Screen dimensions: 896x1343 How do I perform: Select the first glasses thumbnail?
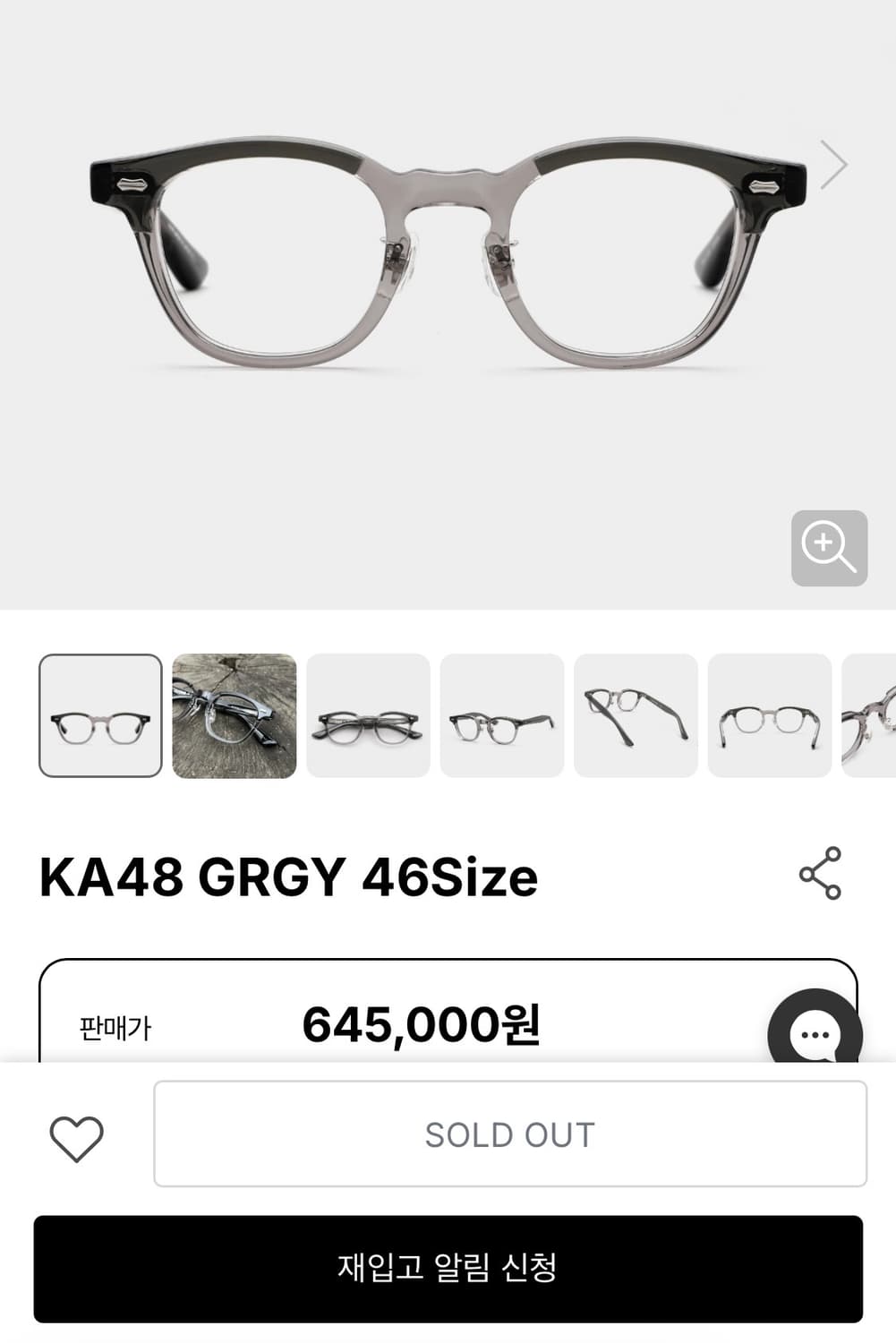click(x=100, y=716)
